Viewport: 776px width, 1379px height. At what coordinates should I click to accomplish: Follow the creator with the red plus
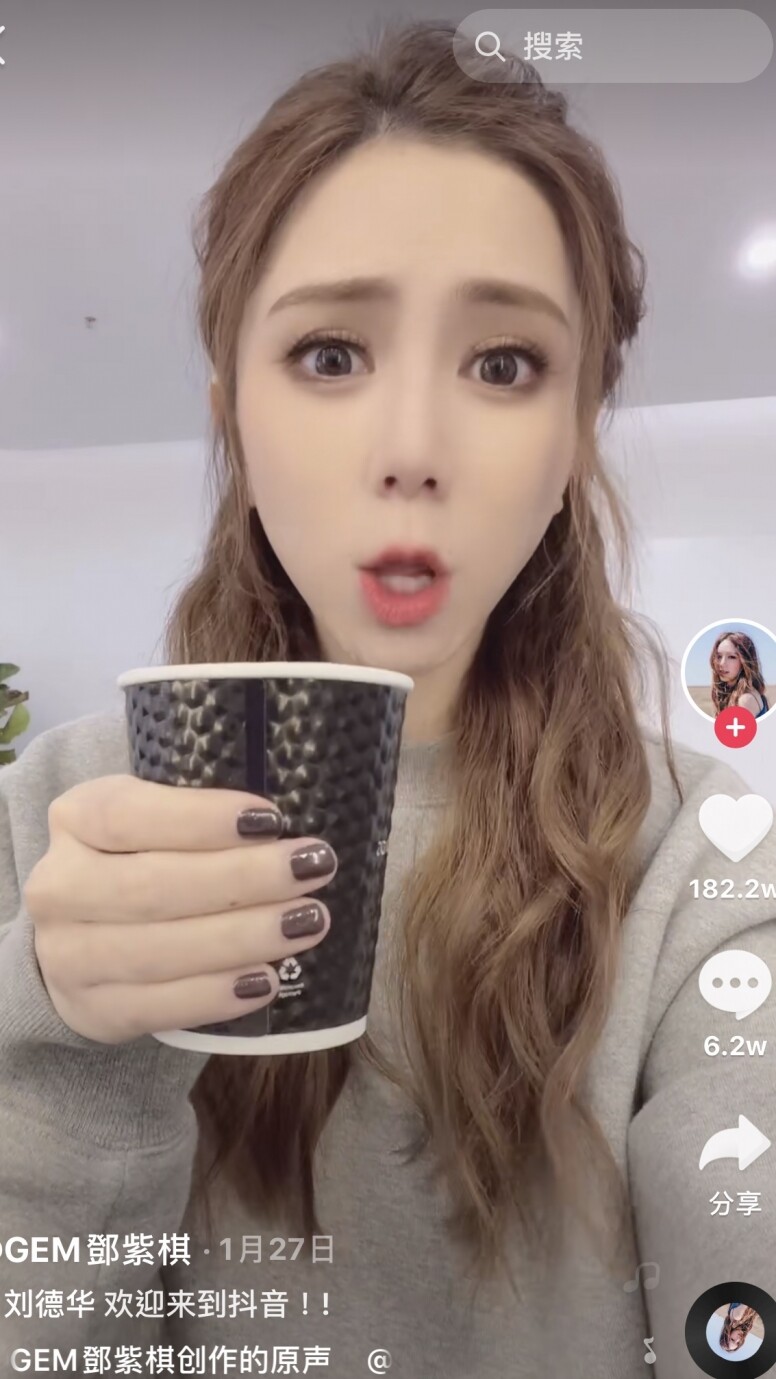735,728
